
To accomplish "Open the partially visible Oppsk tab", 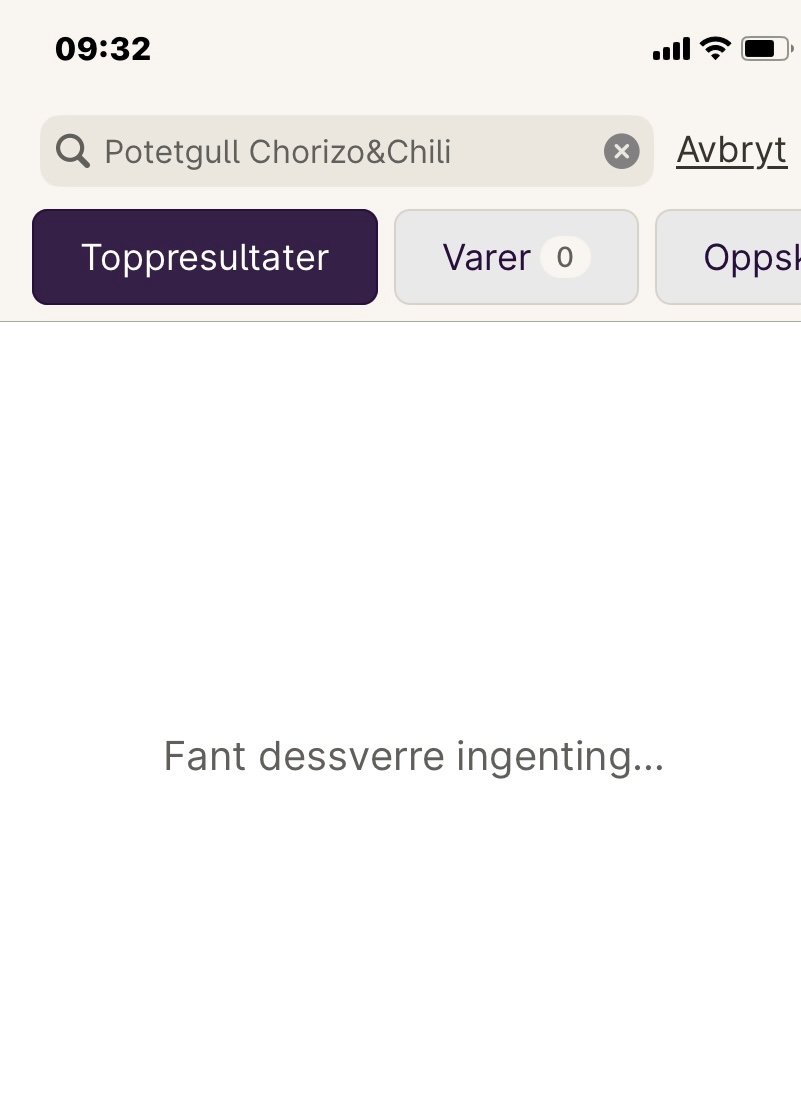I will tap(740, 257).
